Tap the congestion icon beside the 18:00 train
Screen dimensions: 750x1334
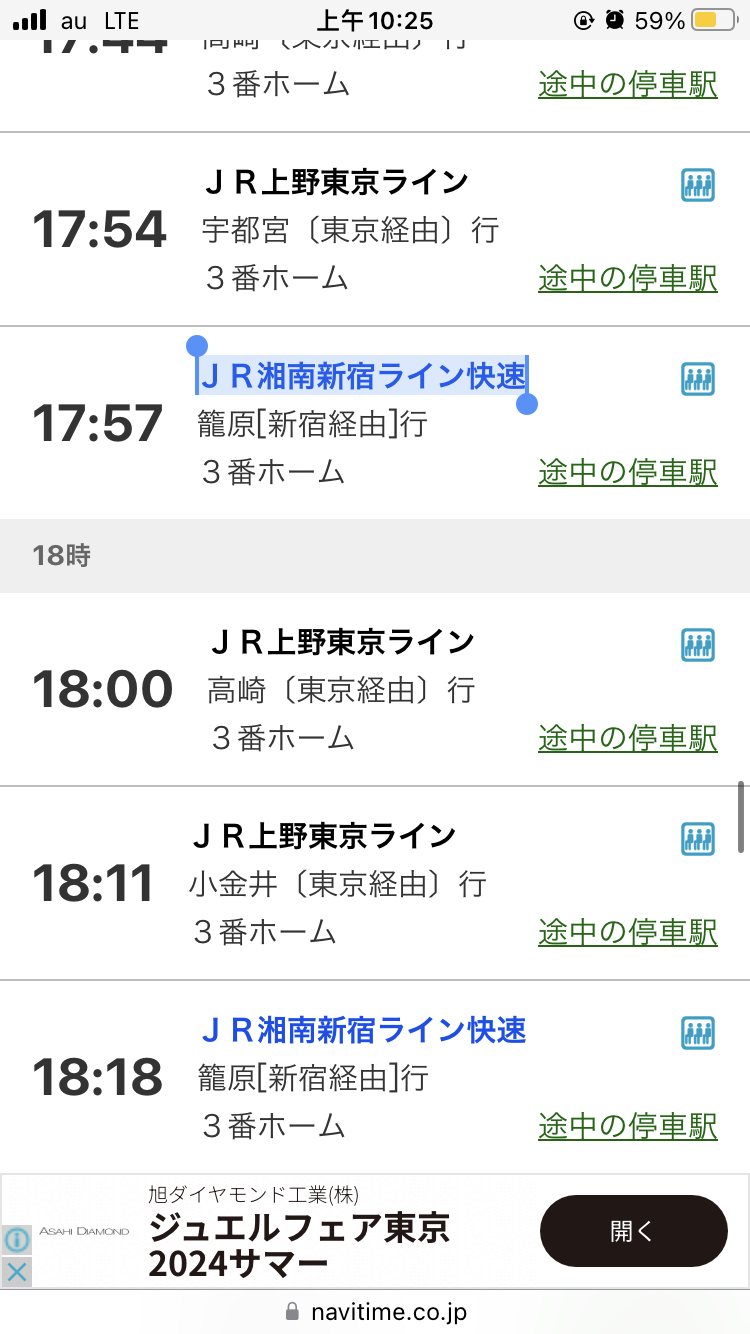pos(697,646)
